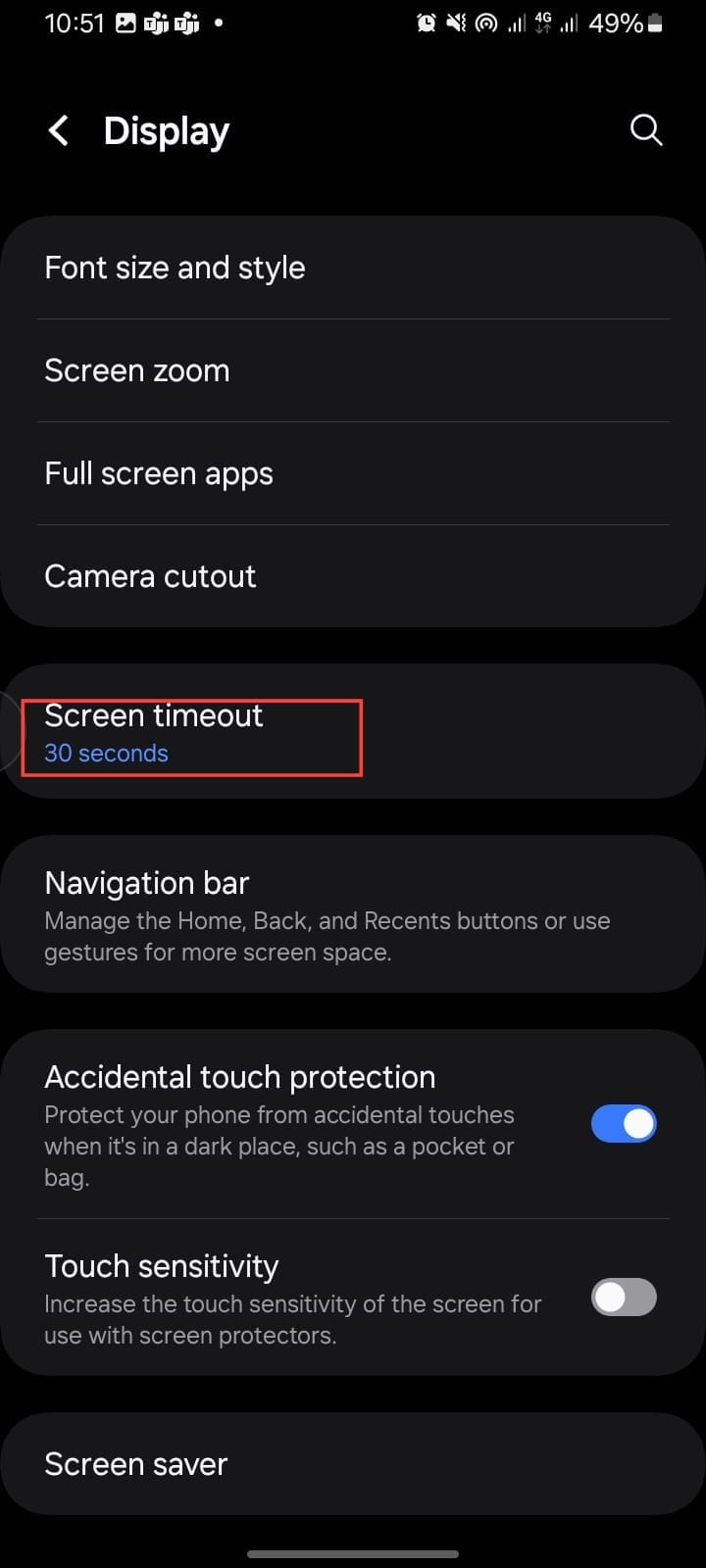Disable Accidental touch protection
Viewport: 706px width, 1568px height.
coord(624,1123)
